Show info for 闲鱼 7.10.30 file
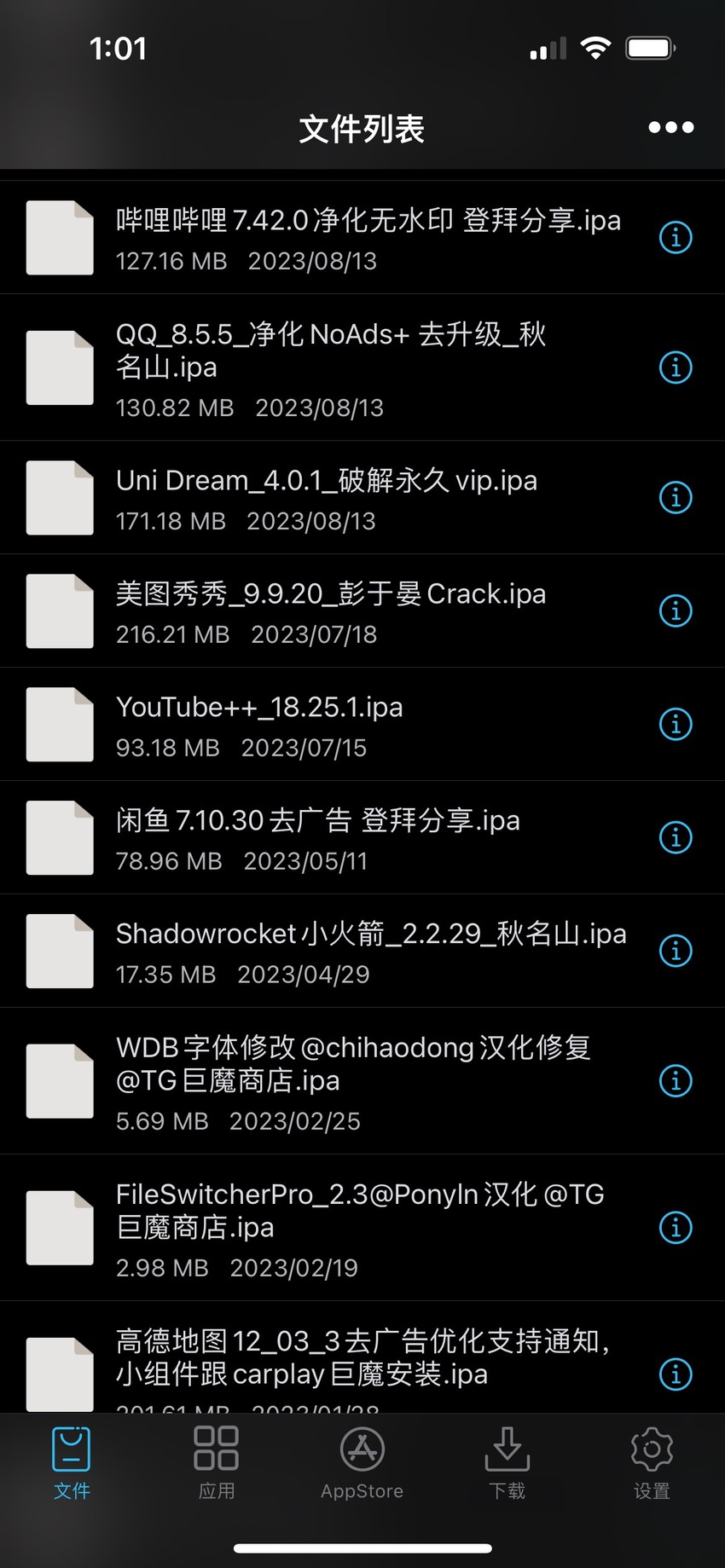The image size is (725, 1568). click(x=676, y=837)
